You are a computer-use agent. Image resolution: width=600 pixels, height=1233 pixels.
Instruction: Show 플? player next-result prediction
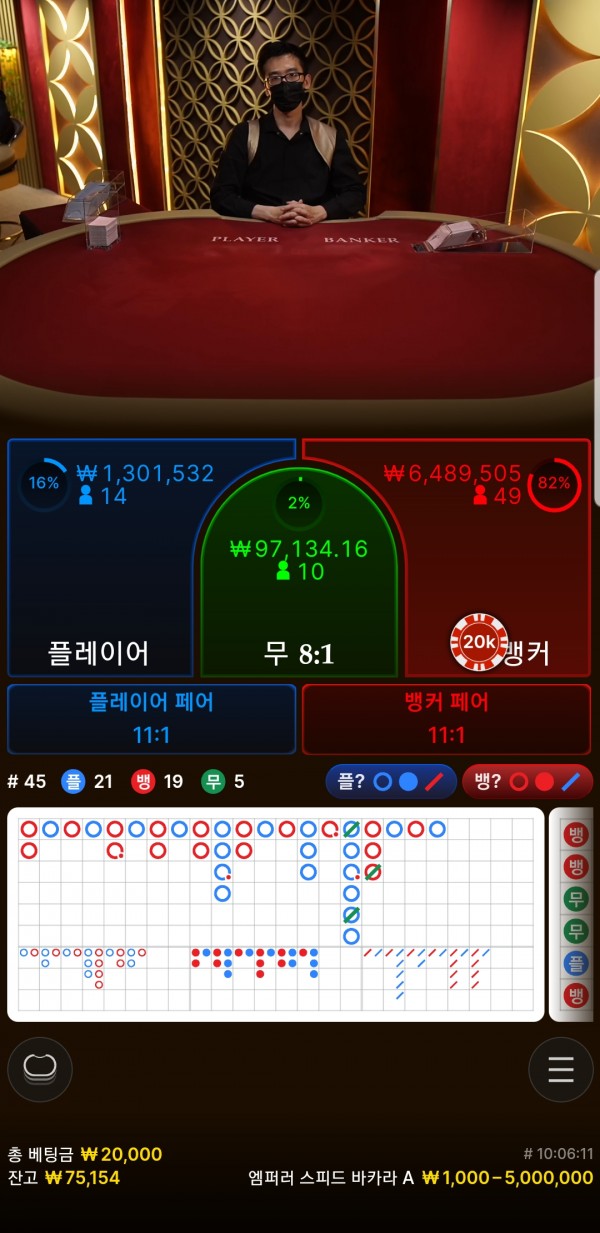click(x=391, y=781)
